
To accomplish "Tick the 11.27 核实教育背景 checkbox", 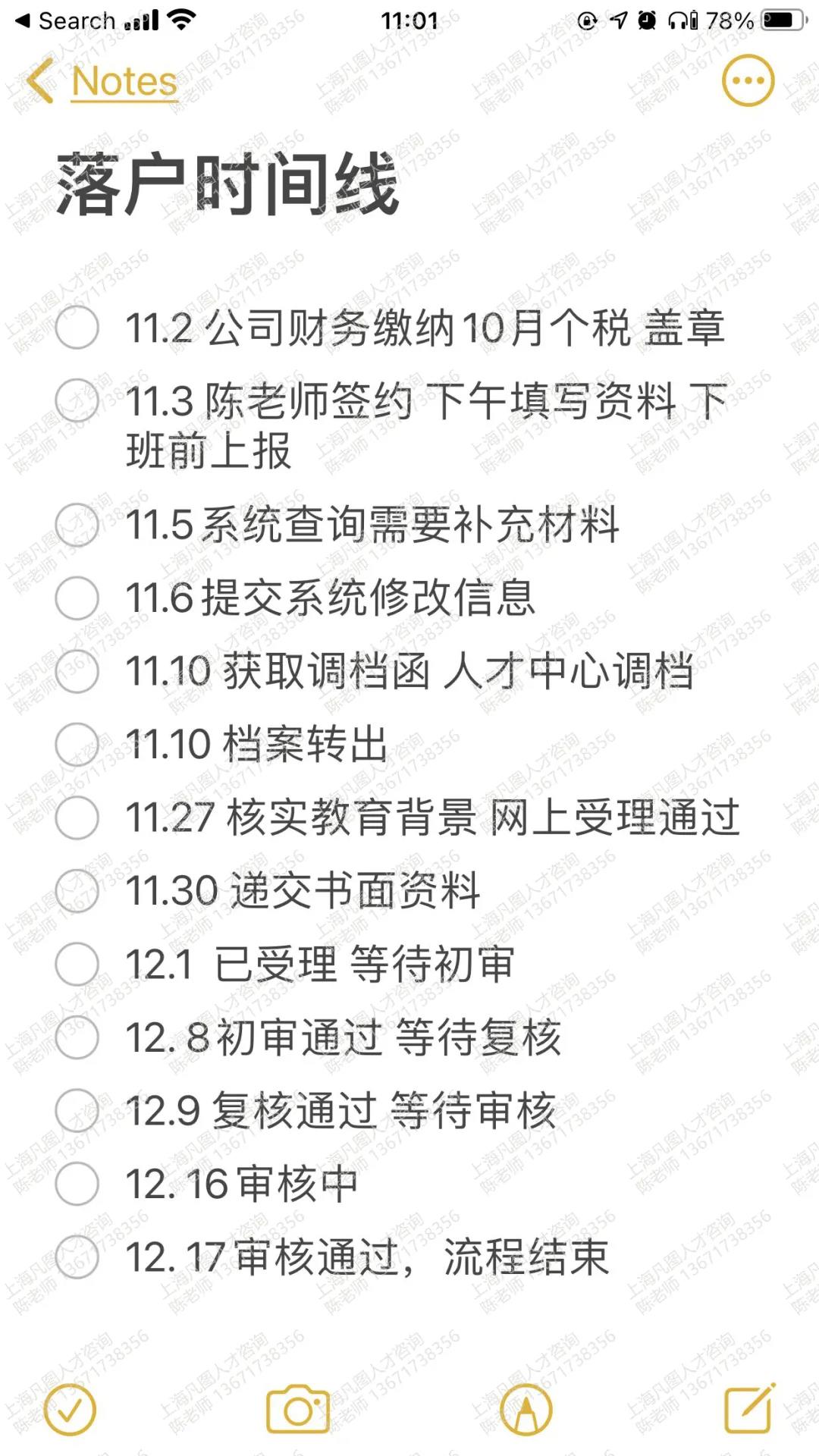I will 77,817.
